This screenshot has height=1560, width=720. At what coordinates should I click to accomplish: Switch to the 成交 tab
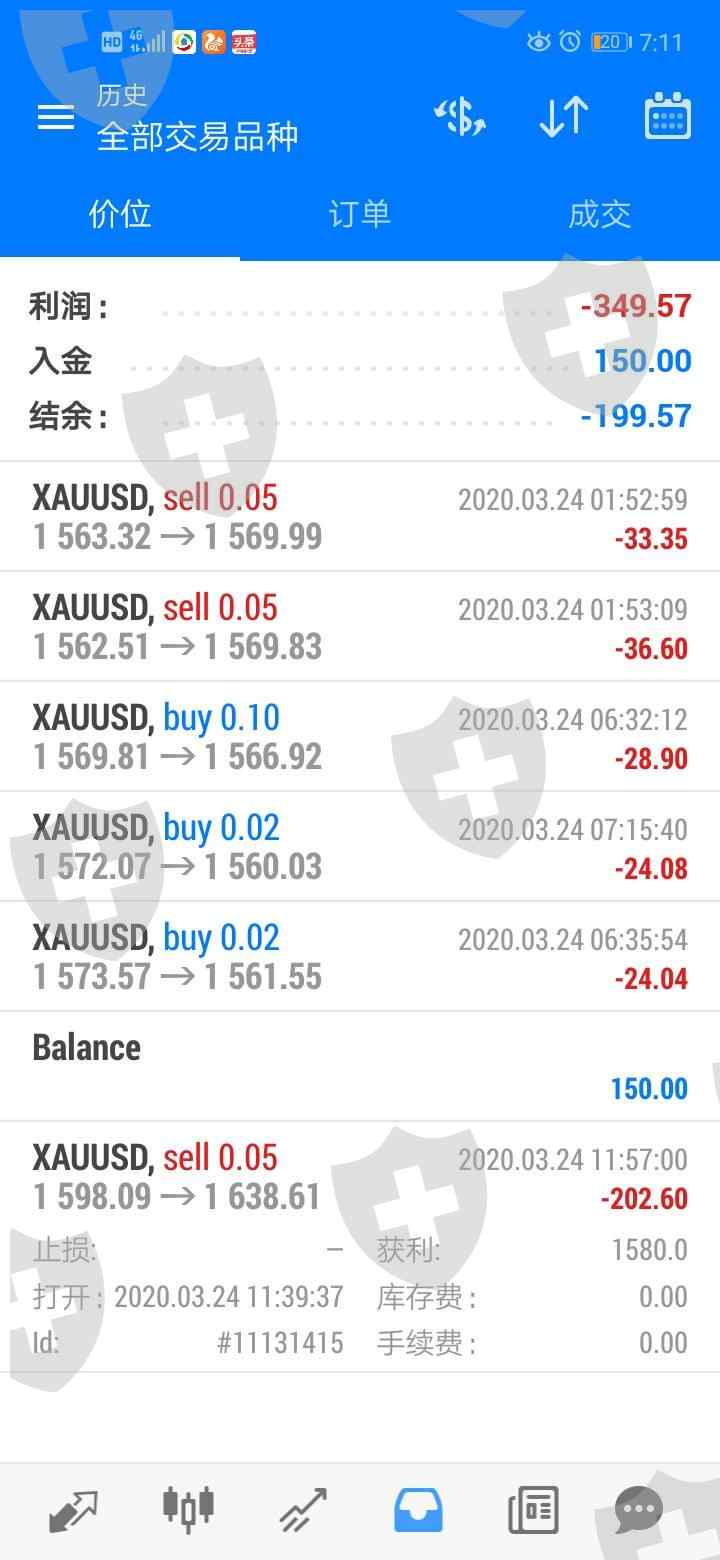pyautogui.click(x=599, y=214)
